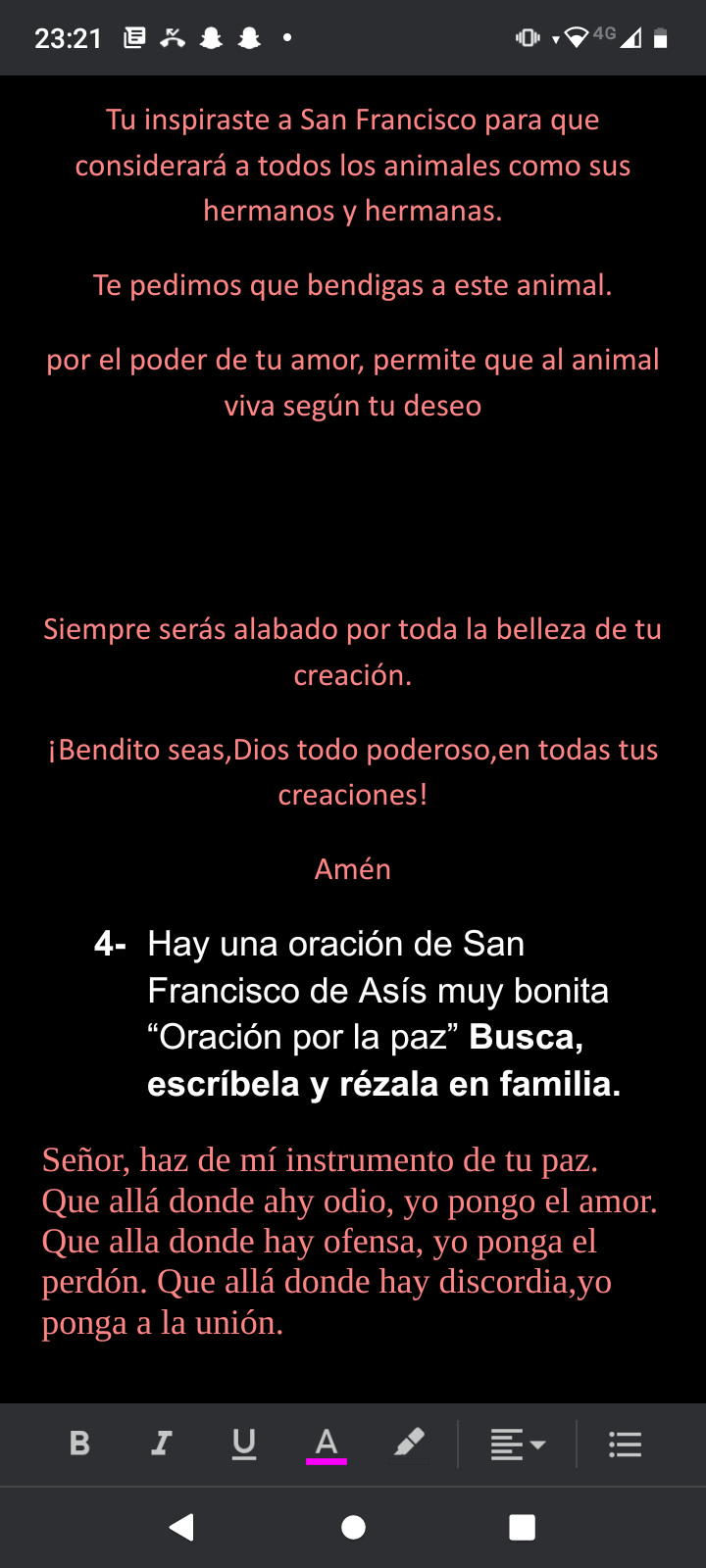
Task: Return to the home screen
Action: pyautogui.click(x=353, y=1527)
